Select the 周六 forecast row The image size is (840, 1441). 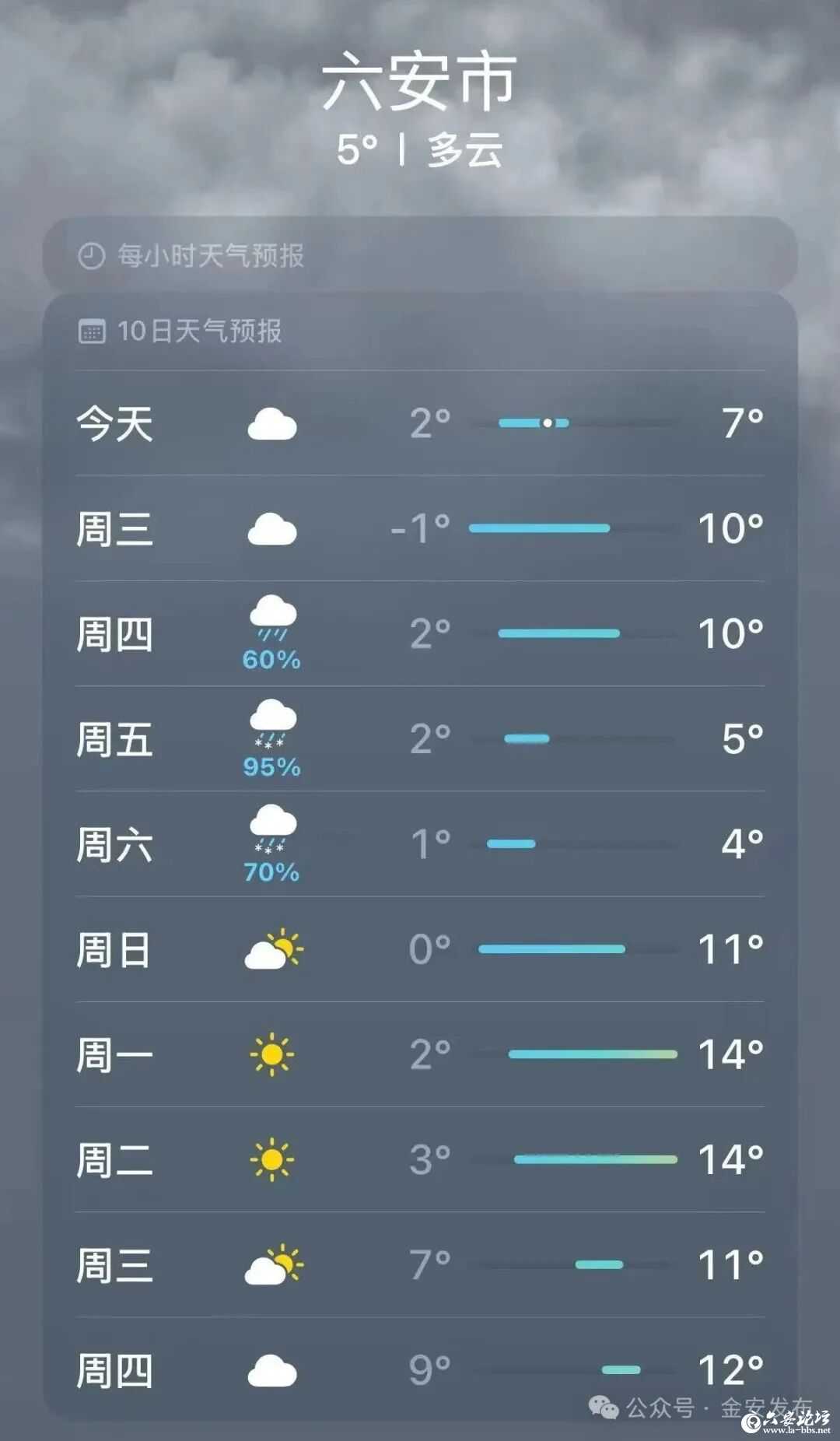(420, 844)
